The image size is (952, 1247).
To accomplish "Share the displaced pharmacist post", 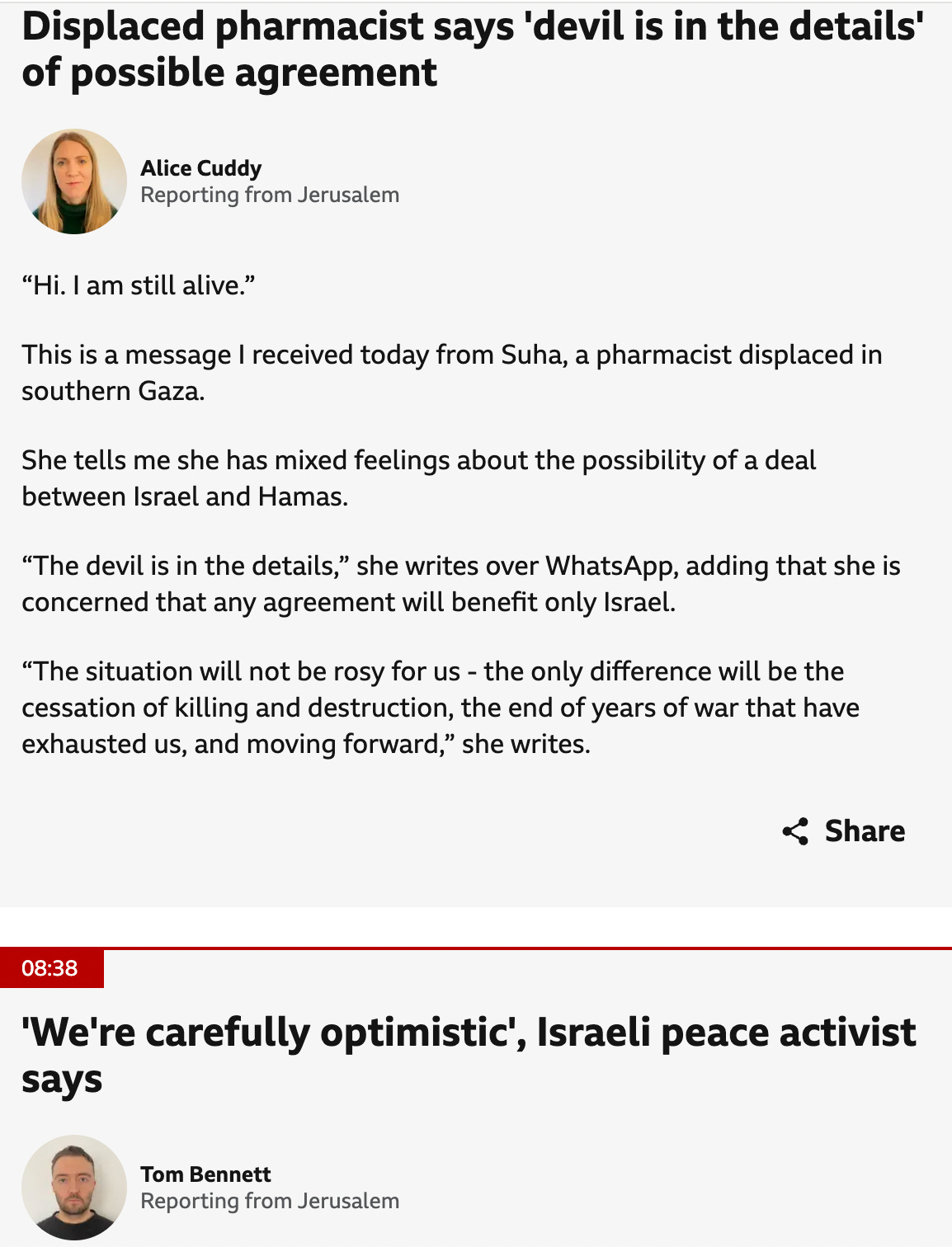I will 843,831.
